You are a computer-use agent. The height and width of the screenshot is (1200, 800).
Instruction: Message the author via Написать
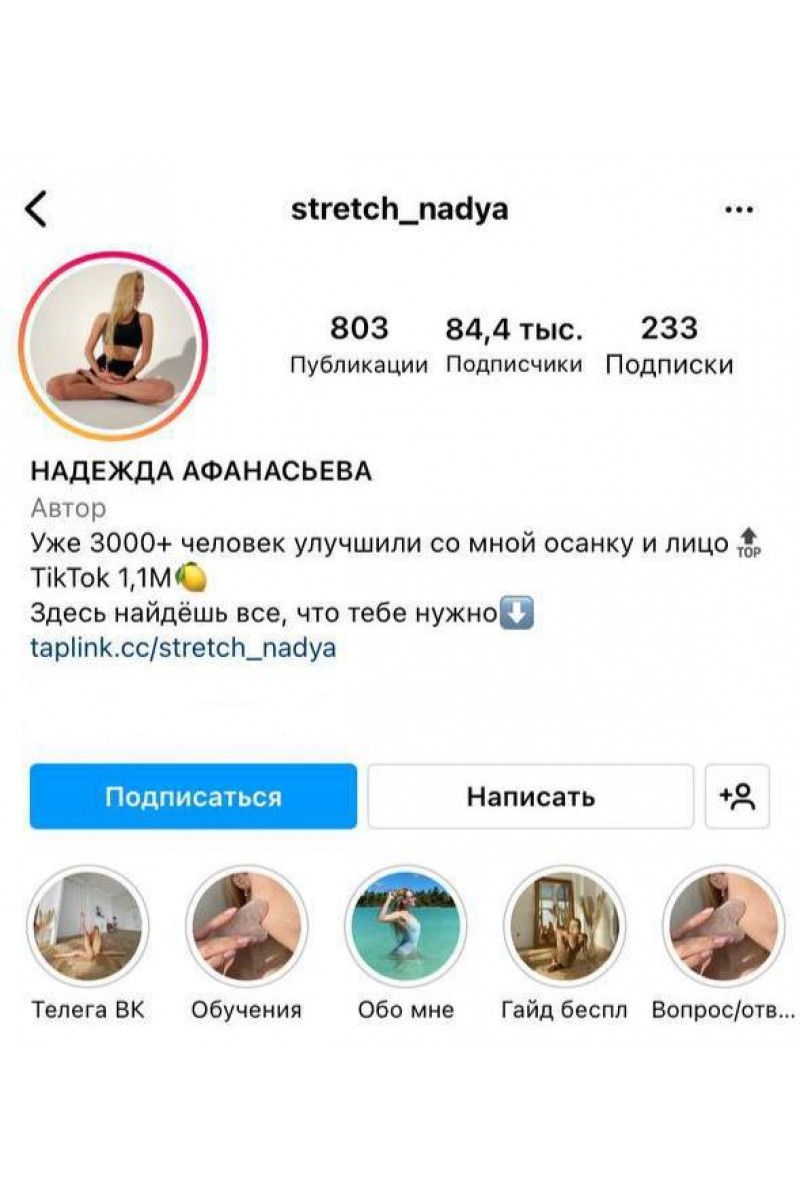[530, 797]
